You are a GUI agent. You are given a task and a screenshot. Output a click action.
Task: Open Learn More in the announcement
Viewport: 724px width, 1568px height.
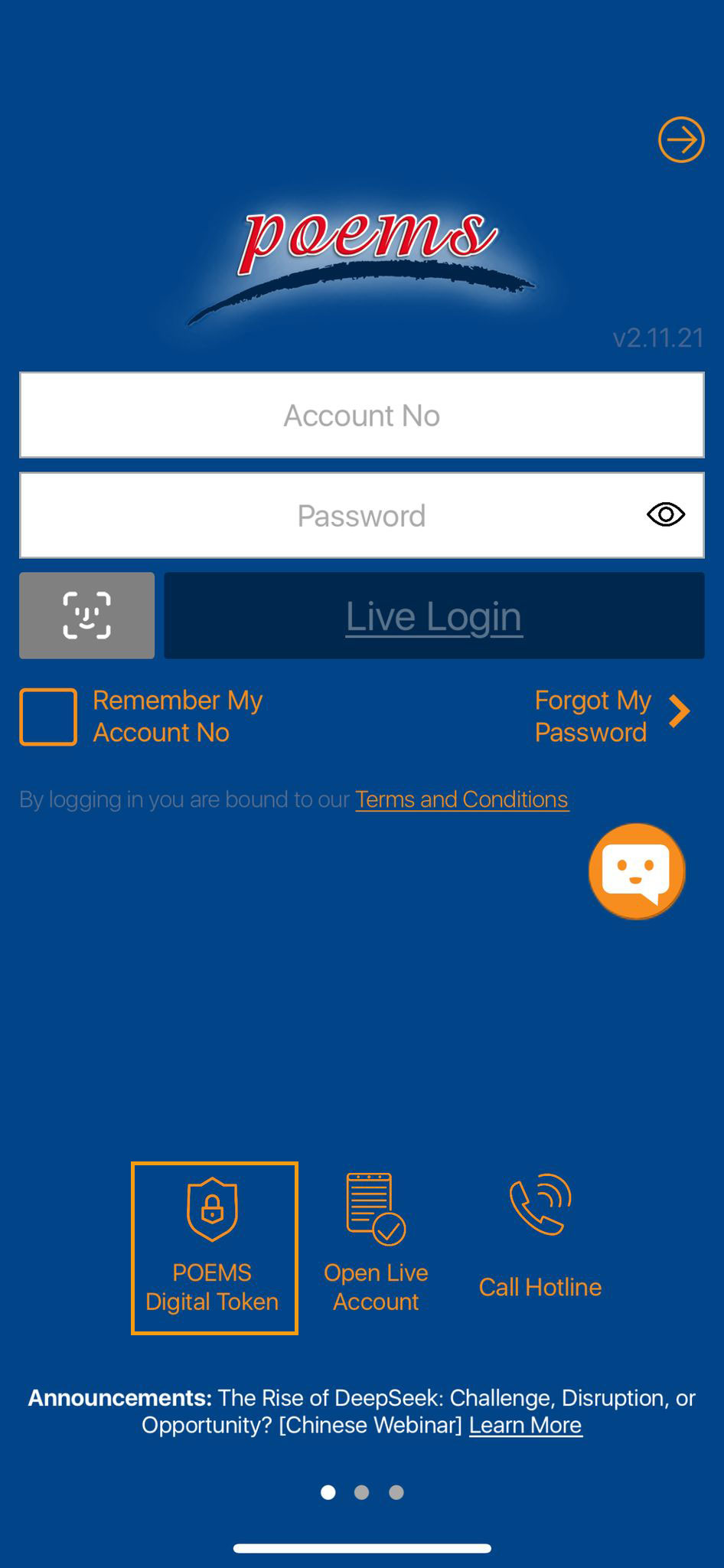[x=525, y=1425]
